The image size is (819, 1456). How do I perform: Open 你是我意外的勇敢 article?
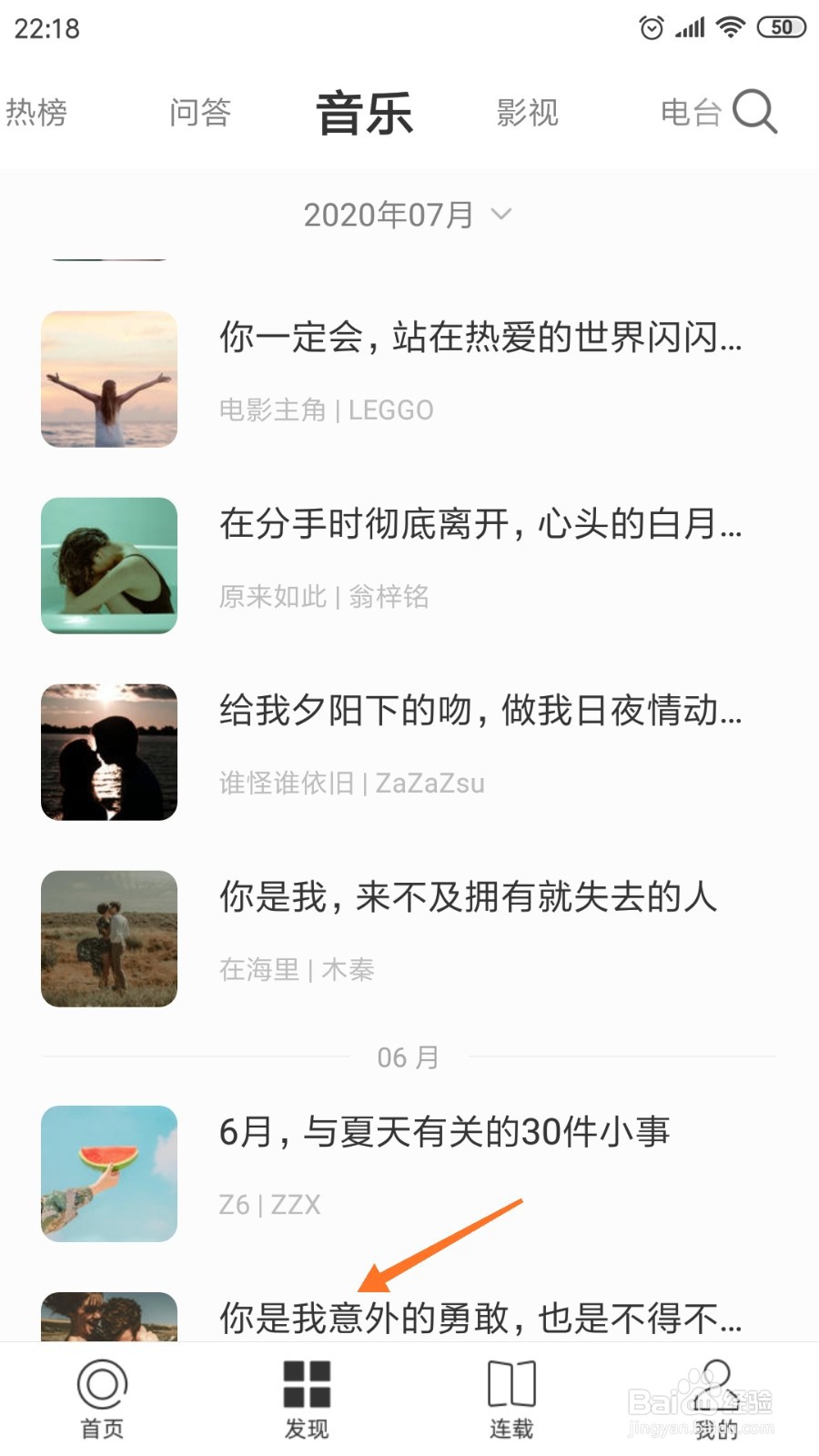[x=409, y=1316]
